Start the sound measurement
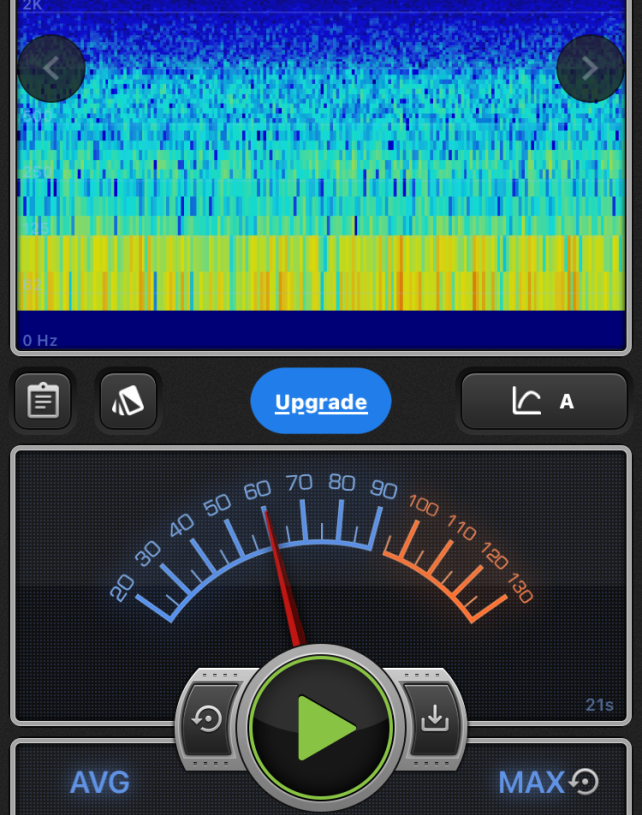The width and height of the screenshot is (642, 815). click(321, 727)
